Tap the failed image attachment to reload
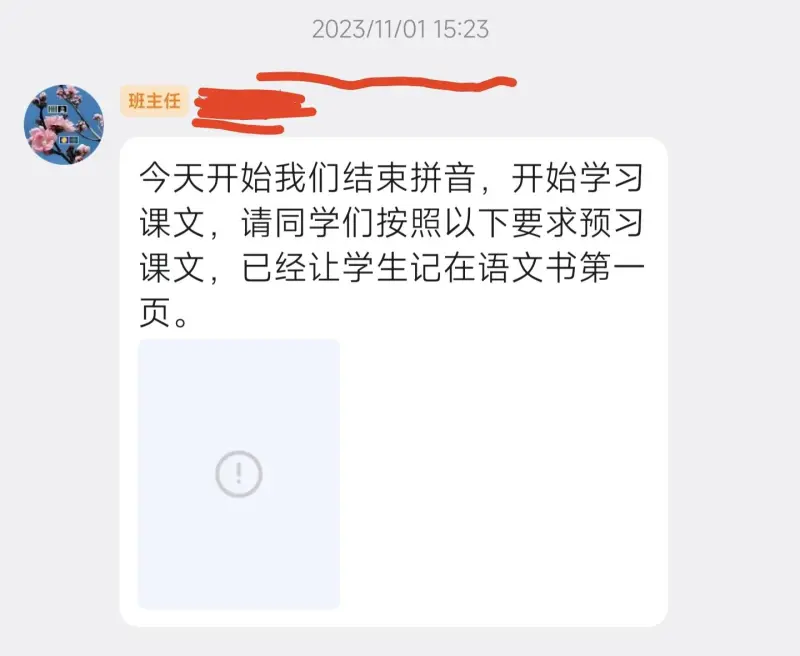800x656 pixels. pos(239,473)
